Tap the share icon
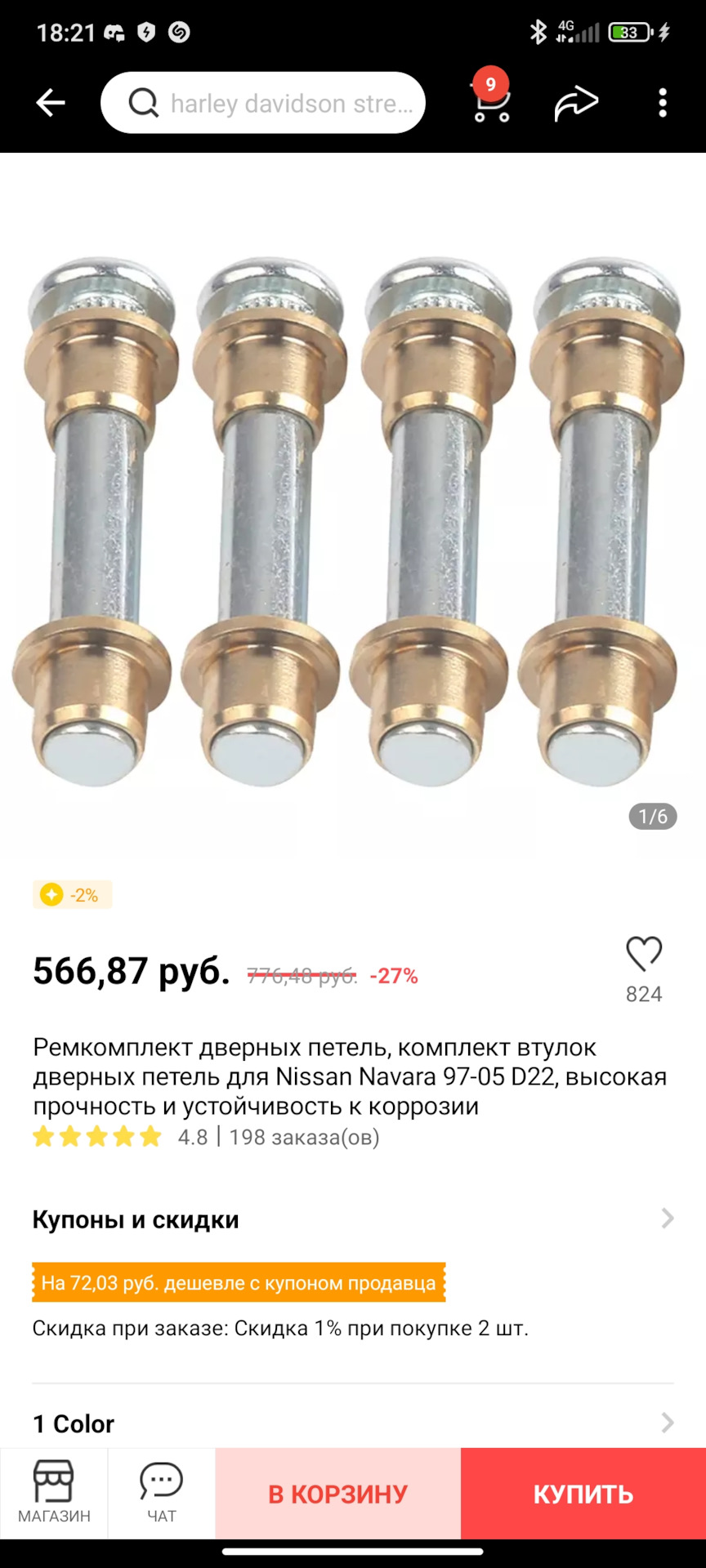Image resolution: width=706 pixels, height=1568 pixels. pos(577,102)
